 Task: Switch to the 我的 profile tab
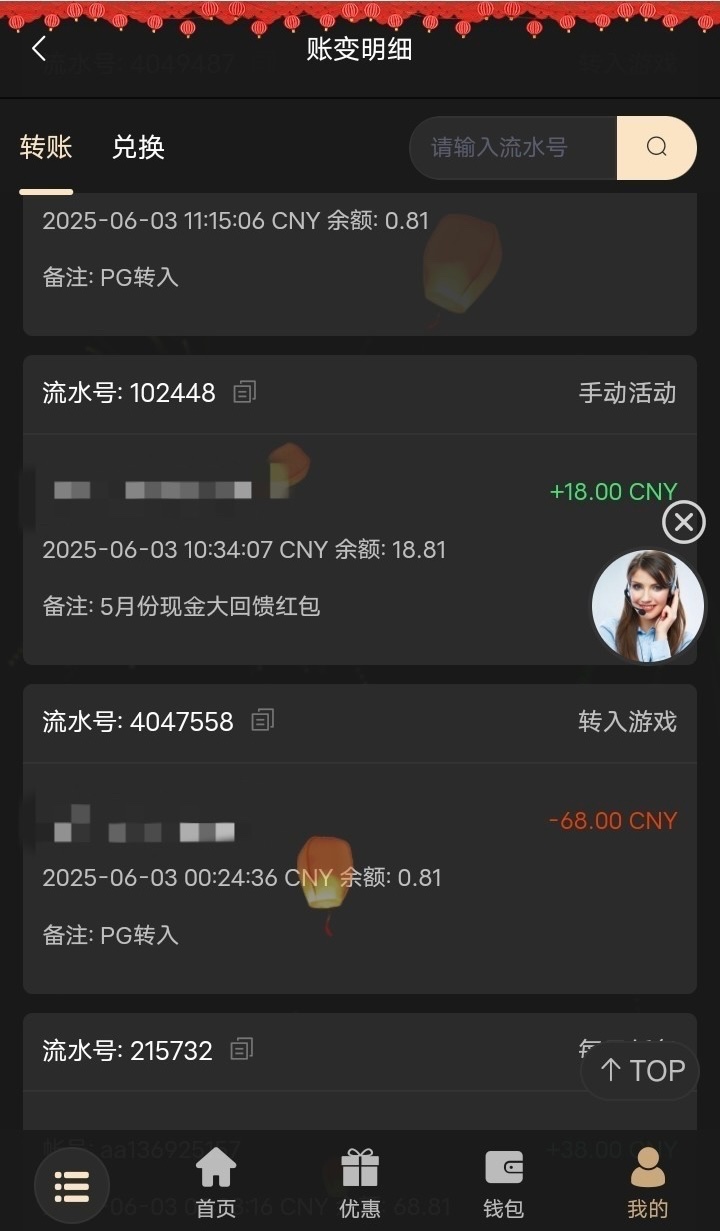click(647, 1183)
